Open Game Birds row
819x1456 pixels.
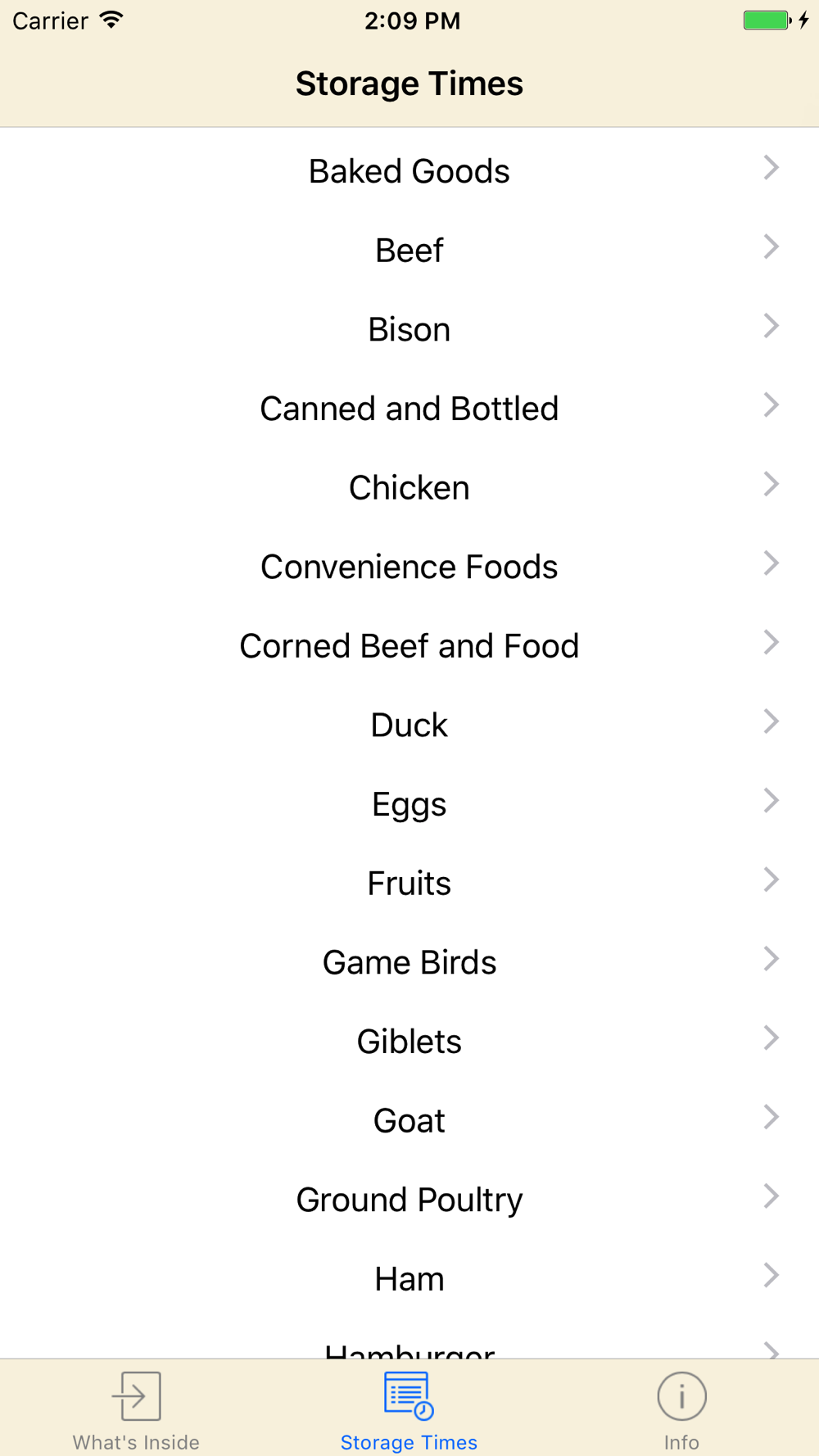point(409,963)
